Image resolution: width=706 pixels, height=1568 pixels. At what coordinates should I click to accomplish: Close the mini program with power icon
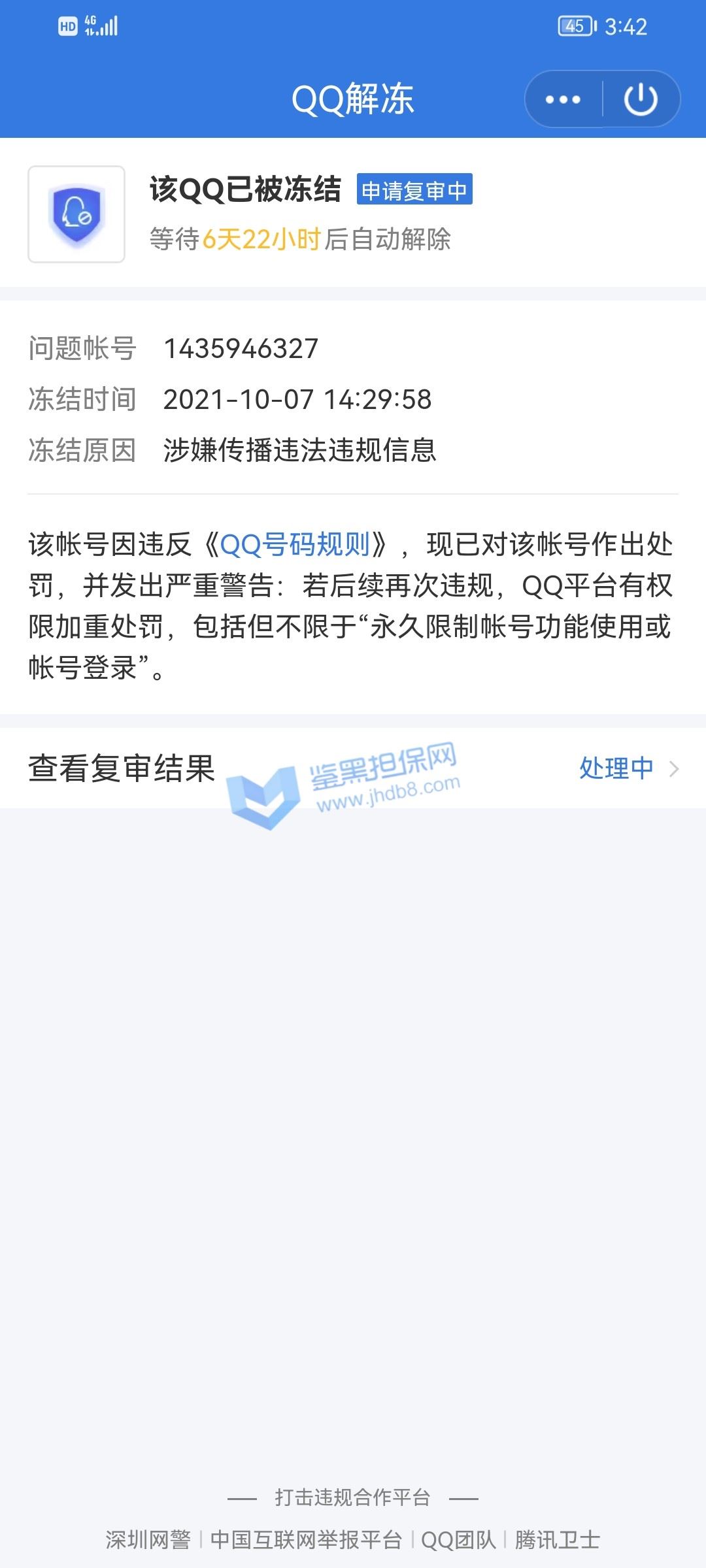pos(641,99)
